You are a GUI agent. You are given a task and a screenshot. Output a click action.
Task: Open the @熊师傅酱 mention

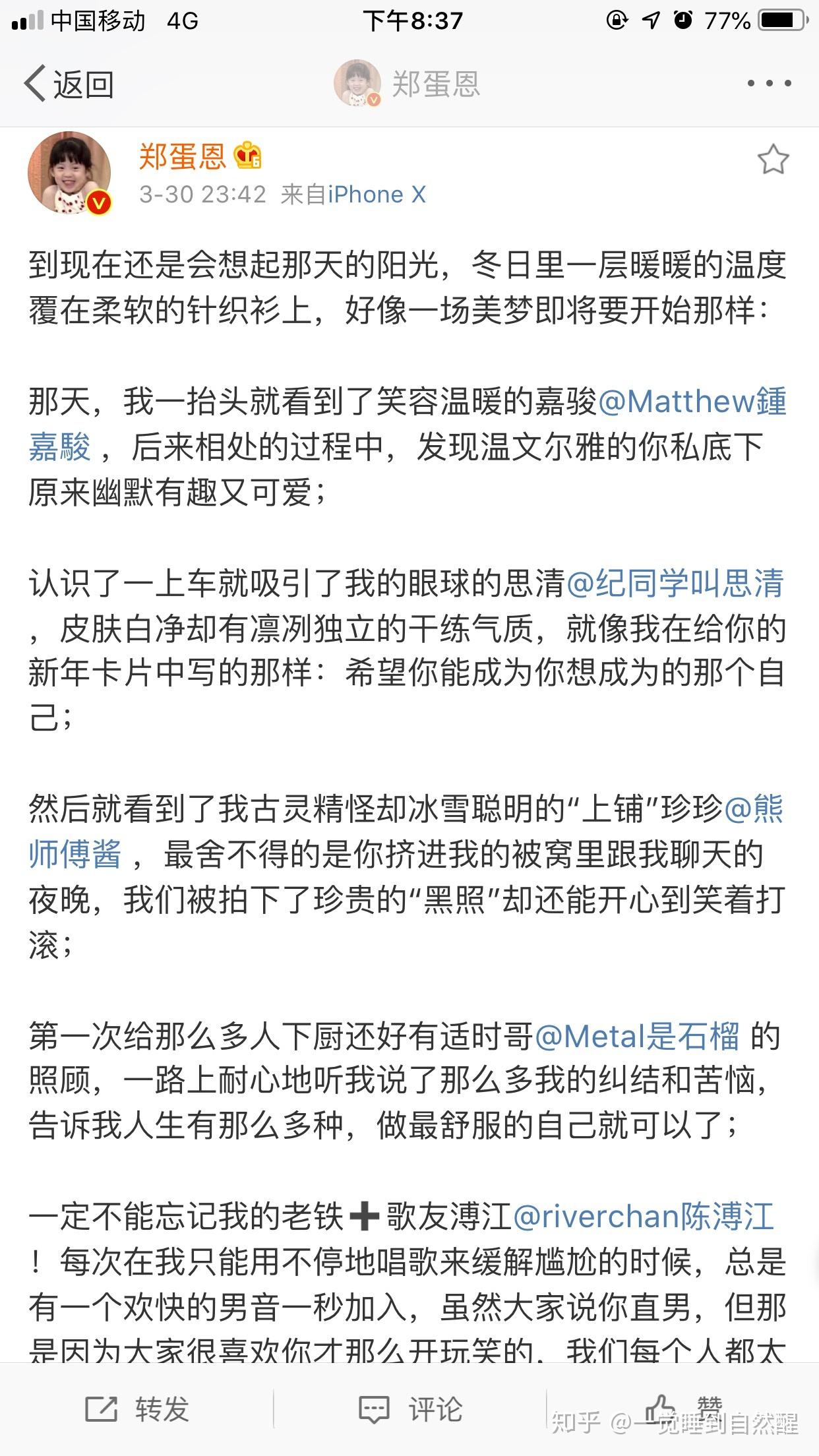[x=755, y=810]
